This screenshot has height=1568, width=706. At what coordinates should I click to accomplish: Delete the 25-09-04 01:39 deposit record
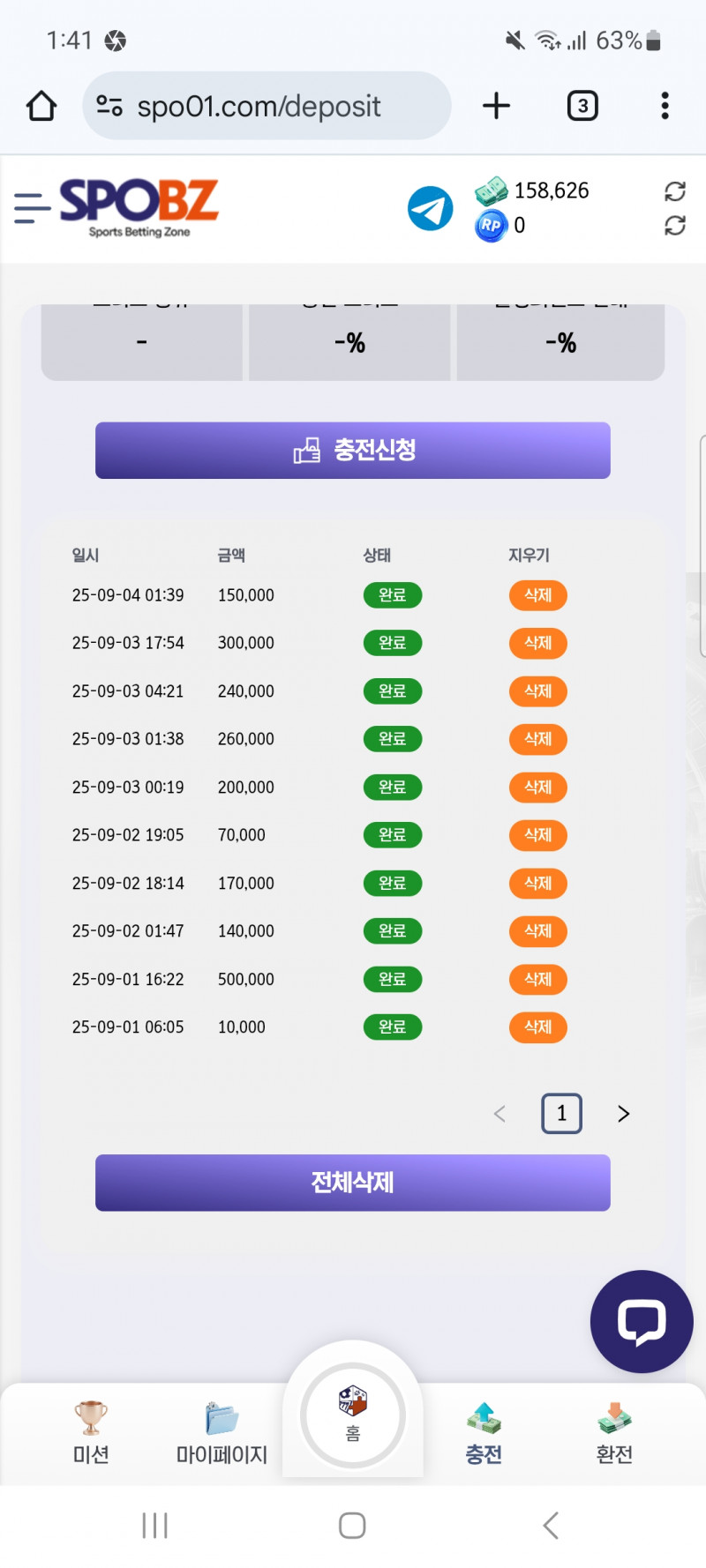coord(537,595)
